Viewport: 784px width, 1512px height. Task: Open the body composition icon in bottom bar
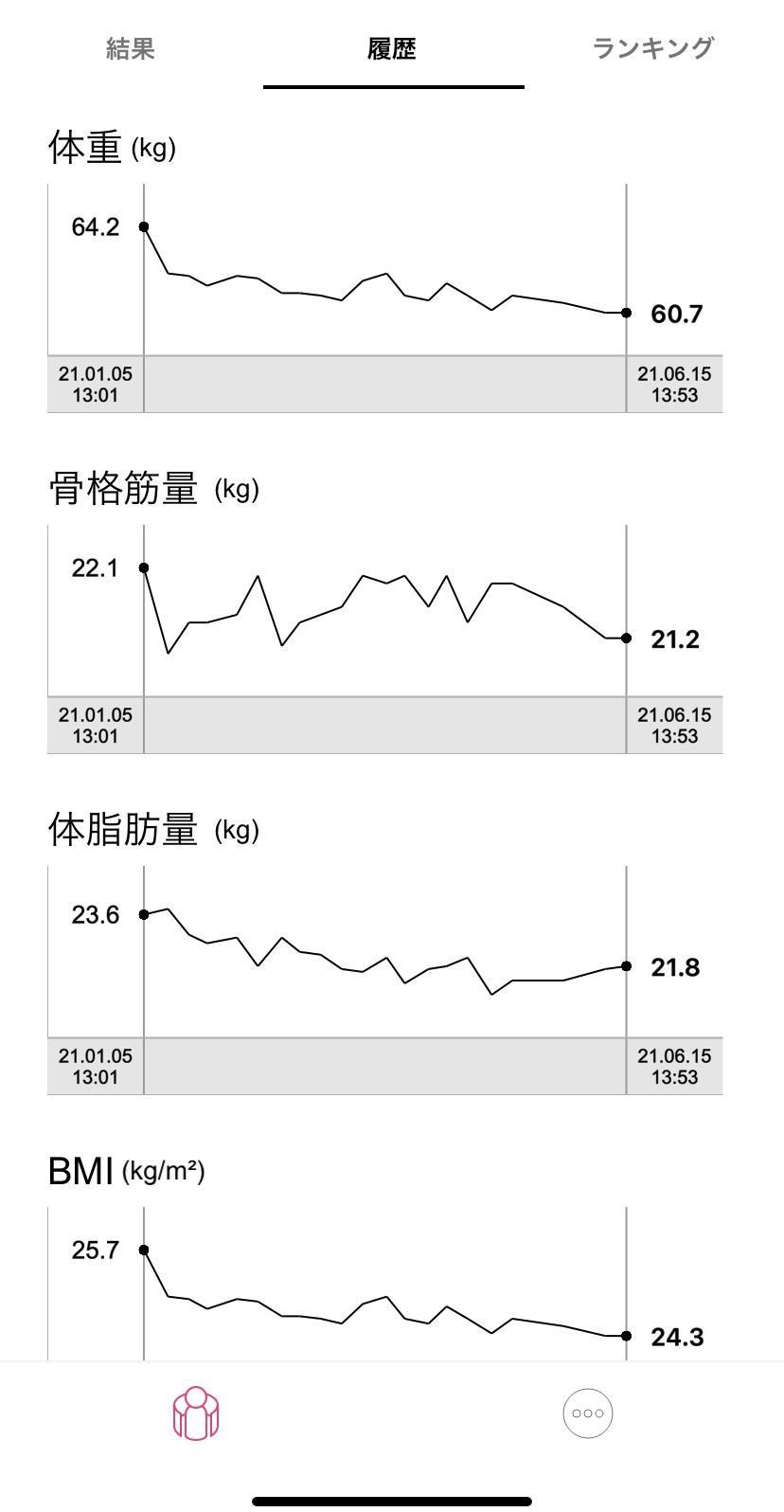coord(196,1413)
